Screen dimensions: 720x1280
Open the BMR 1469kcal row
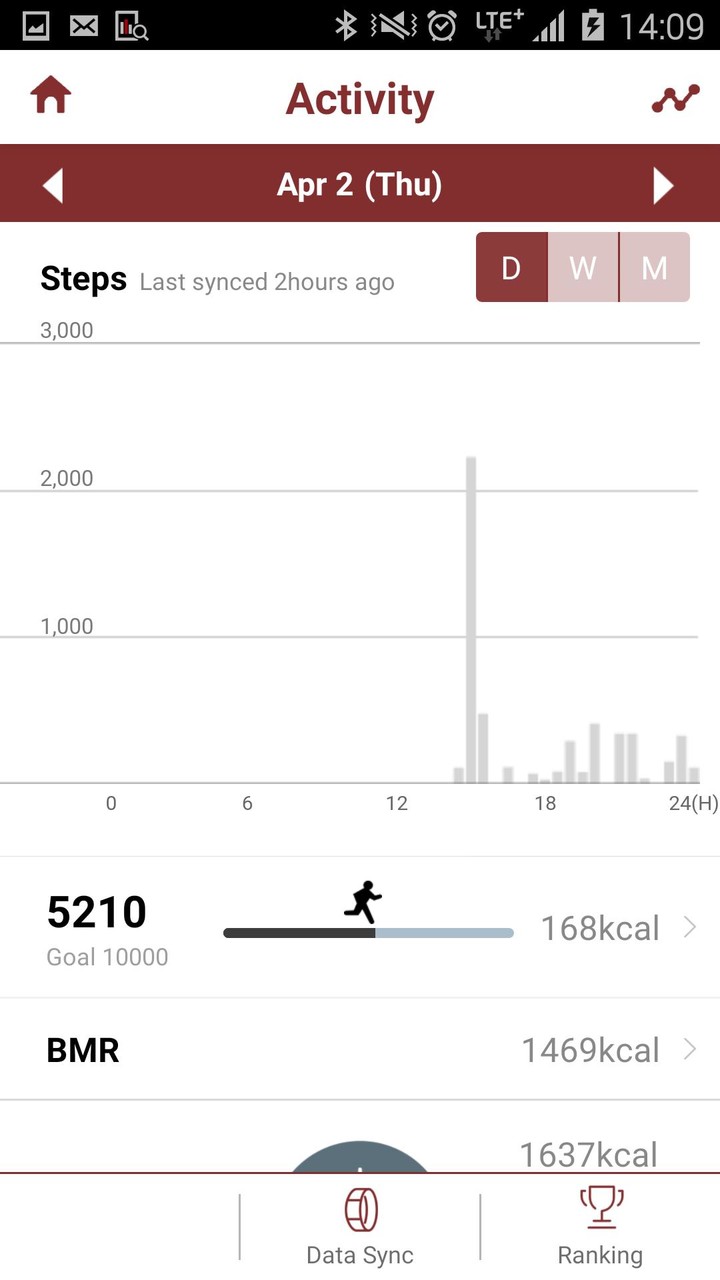pyautogui.click(x=360, y=1050)
